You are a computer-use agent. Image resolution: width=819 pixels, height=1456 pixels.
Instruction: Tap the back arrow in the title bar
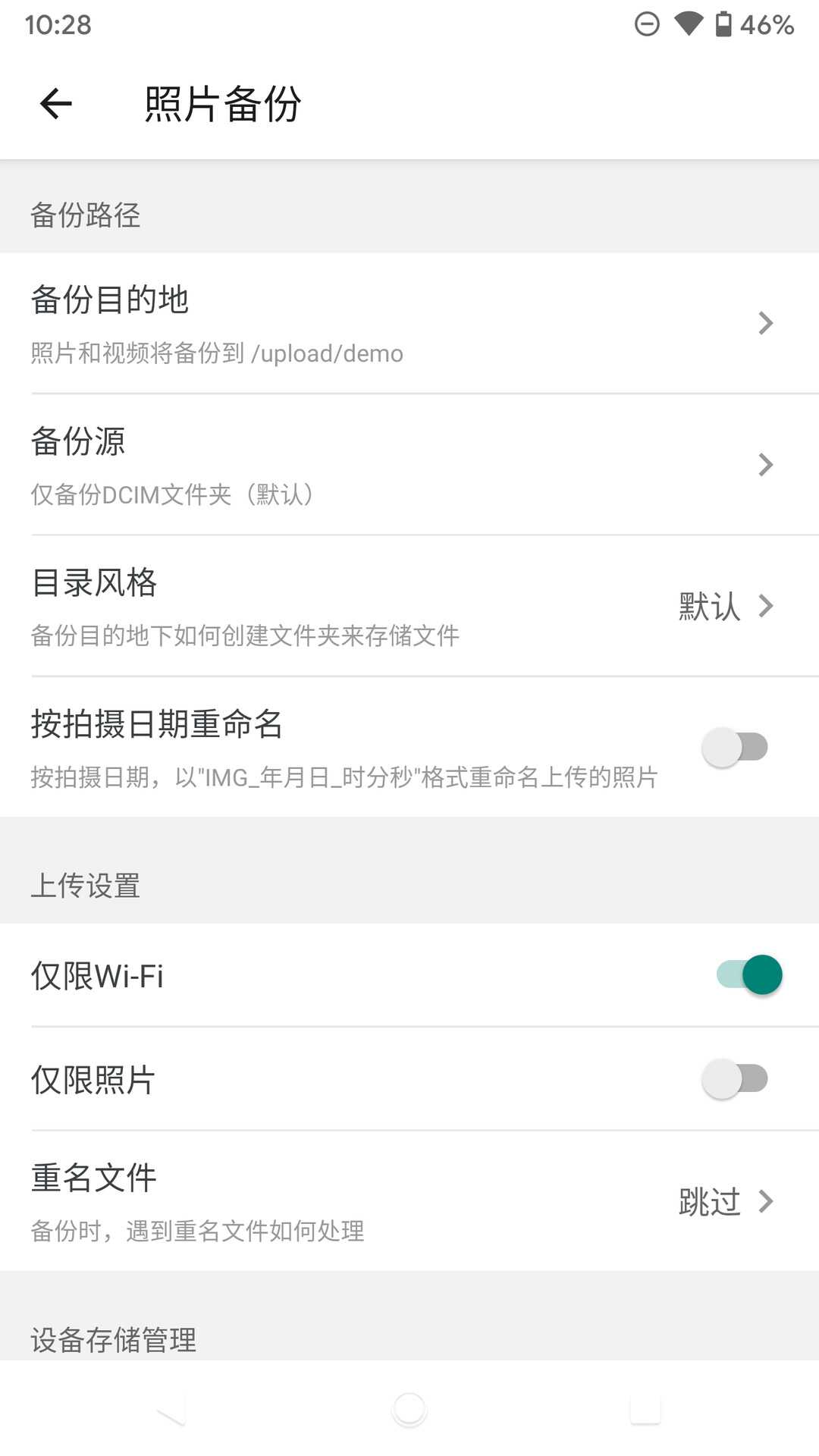55,103
